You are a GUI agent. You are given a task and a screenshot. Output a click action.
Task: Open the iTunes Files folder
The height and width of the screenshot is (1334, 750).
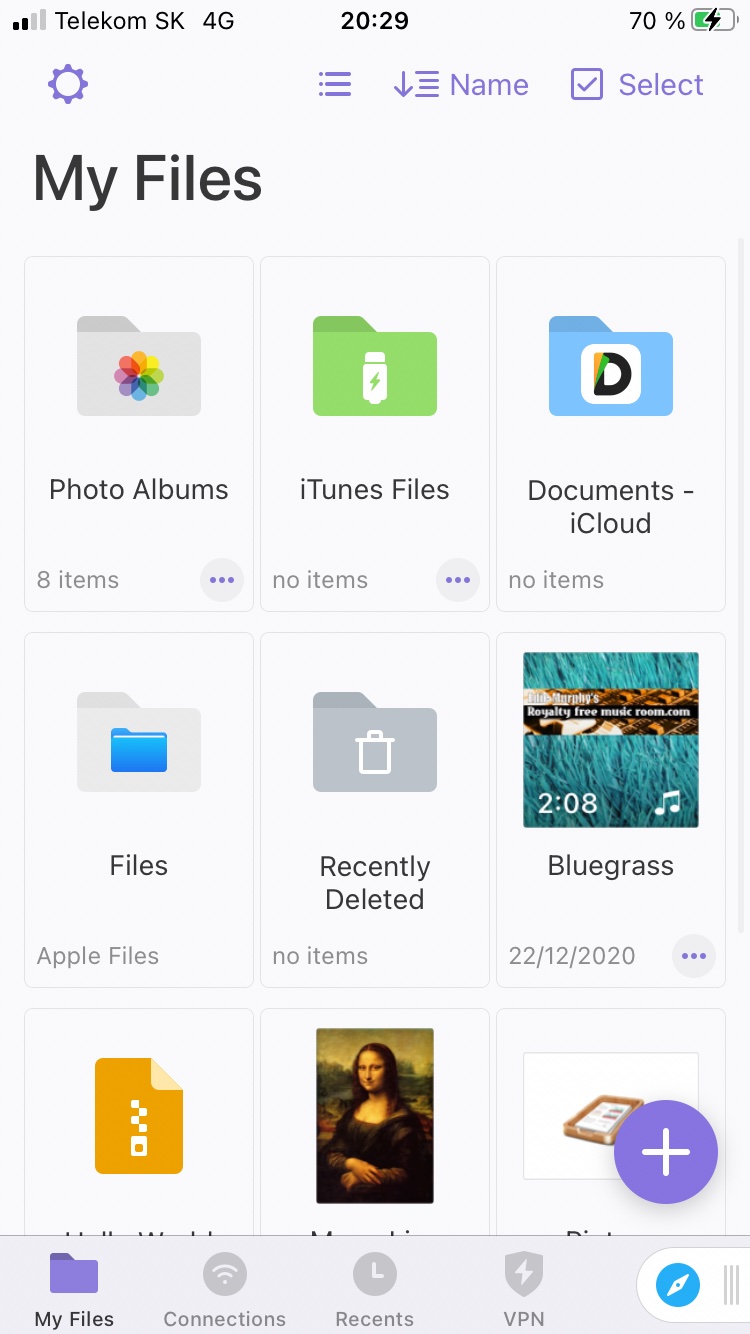coord(375,400)
